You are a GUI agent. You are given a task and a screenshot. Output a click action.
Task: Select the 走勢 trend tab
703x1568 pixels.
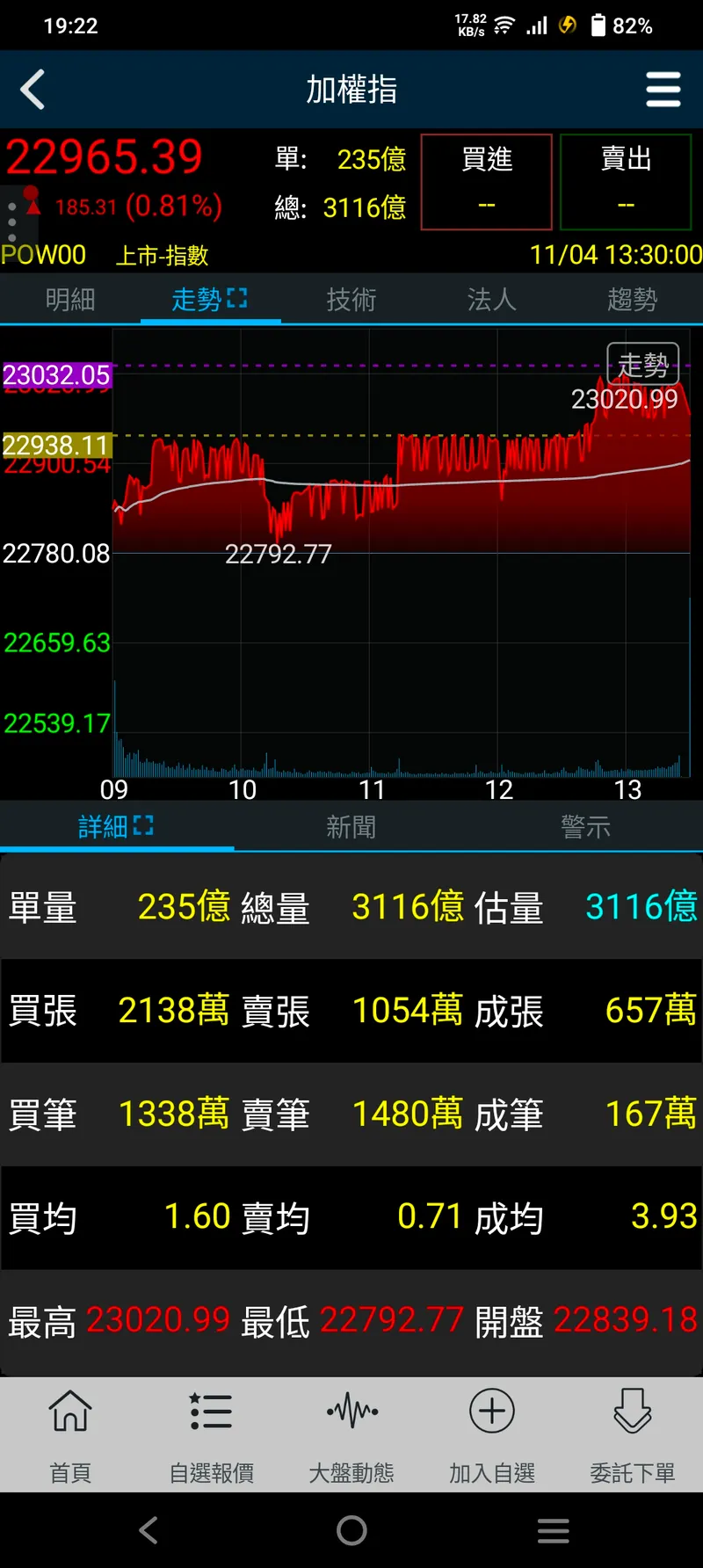pos(209,300)
